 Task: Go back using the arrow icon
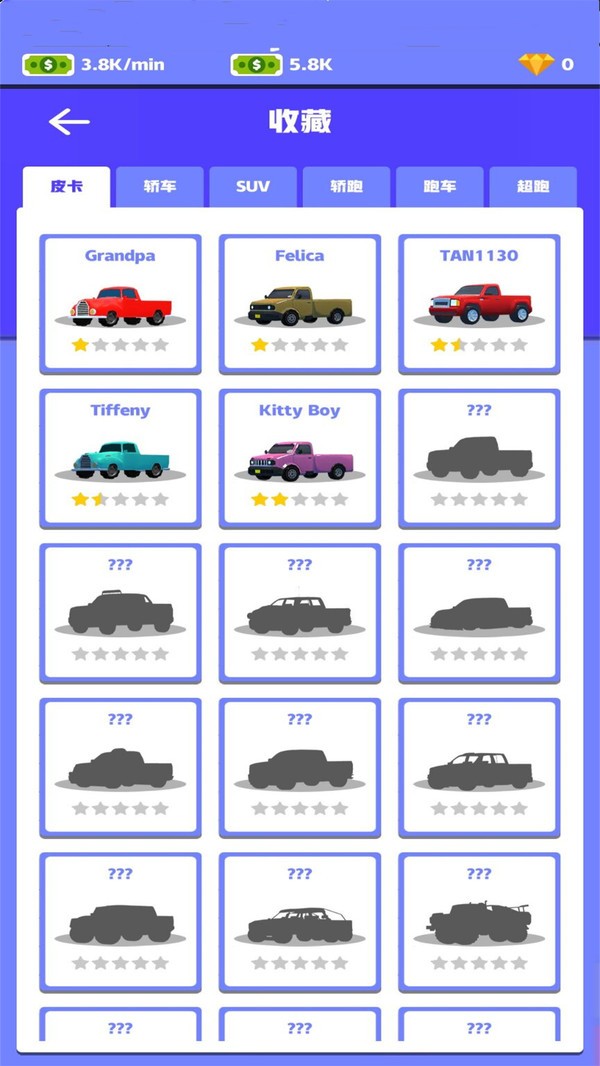(x=69, y=122)
